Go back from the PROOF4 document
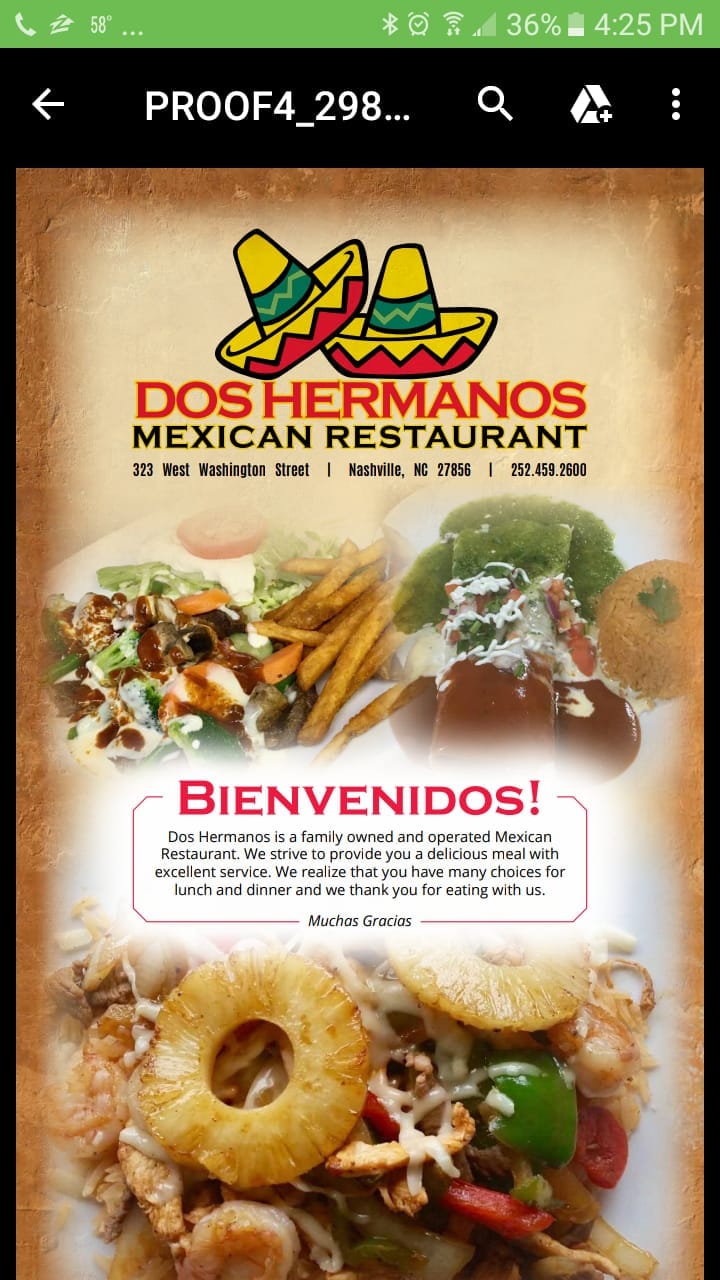 (x=48, y=104)
